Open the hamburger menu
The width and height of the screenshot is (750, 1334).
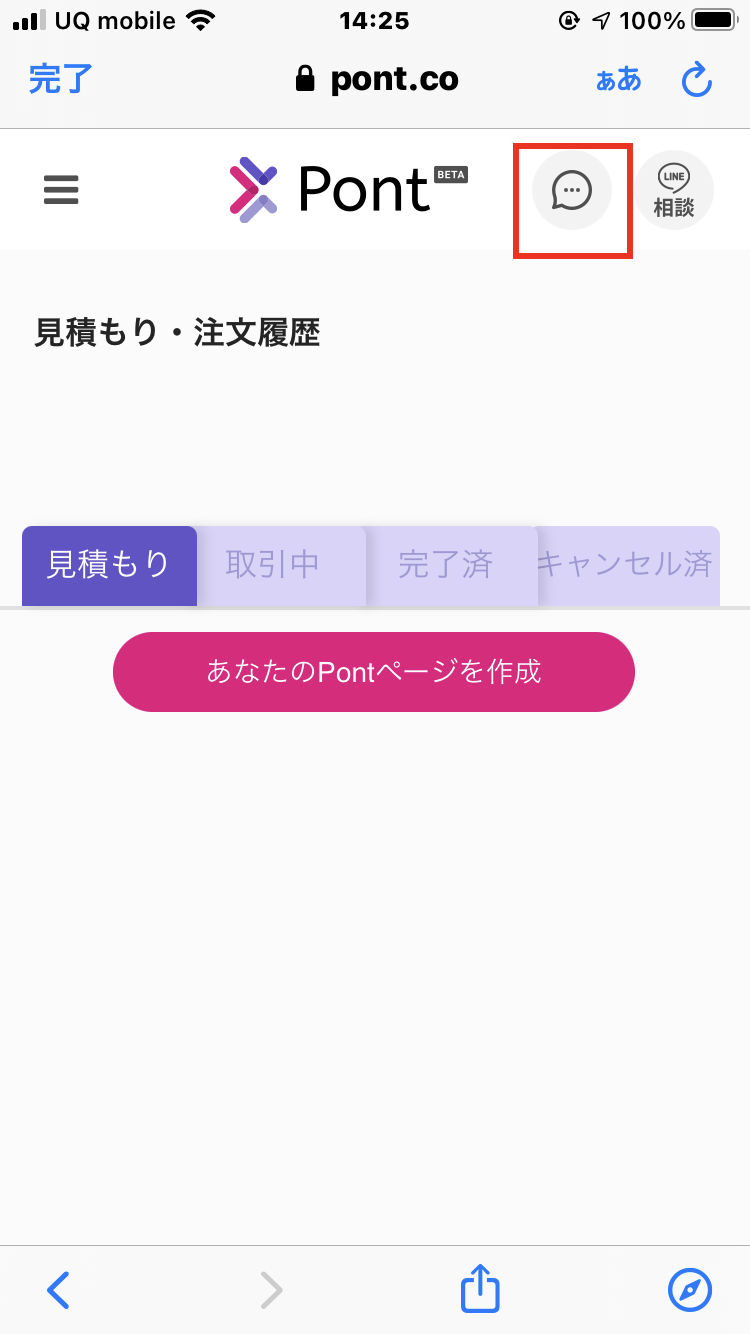61,189
